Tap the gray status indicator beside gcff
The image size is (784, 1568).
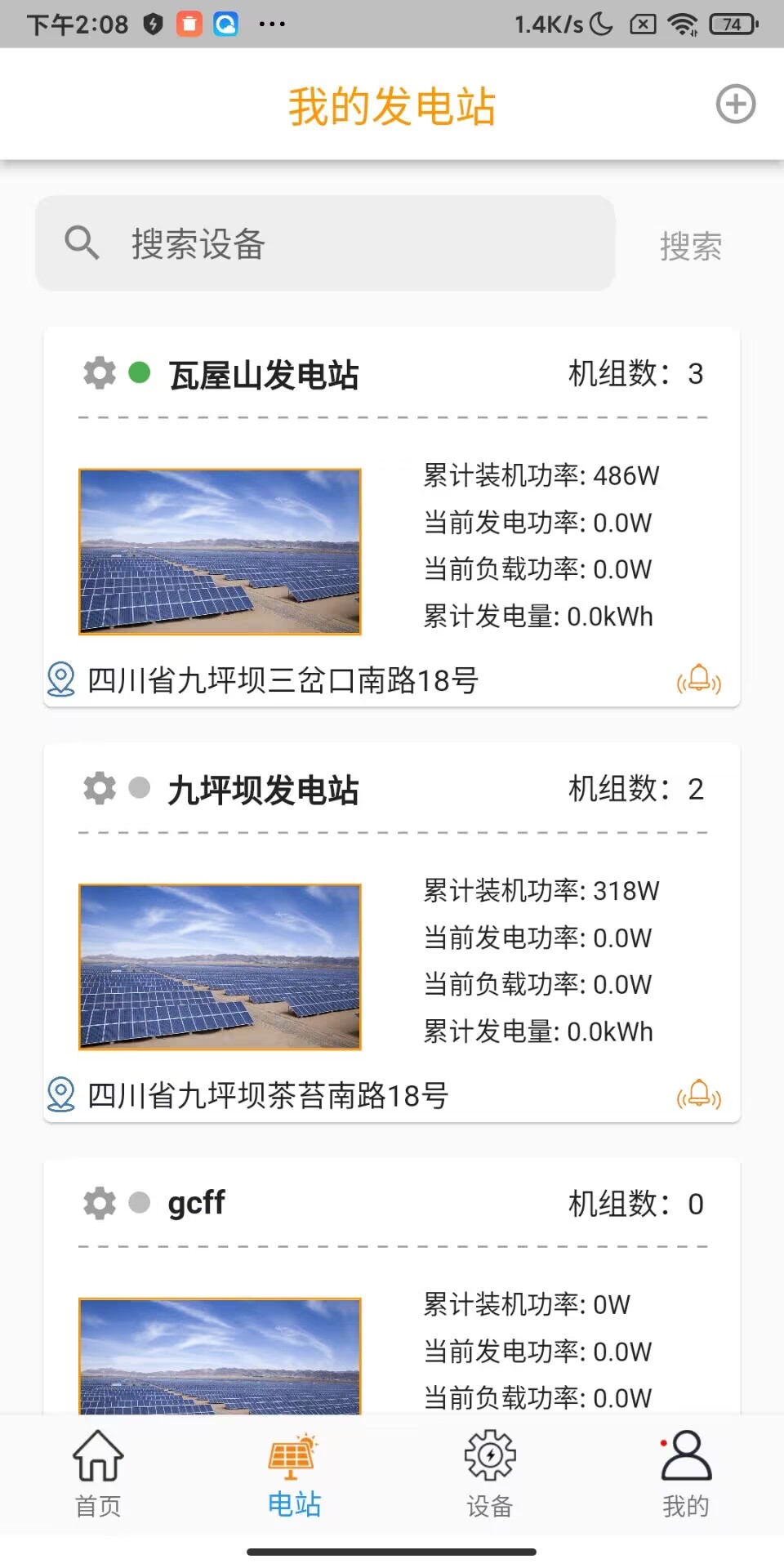click(140, 1202)
